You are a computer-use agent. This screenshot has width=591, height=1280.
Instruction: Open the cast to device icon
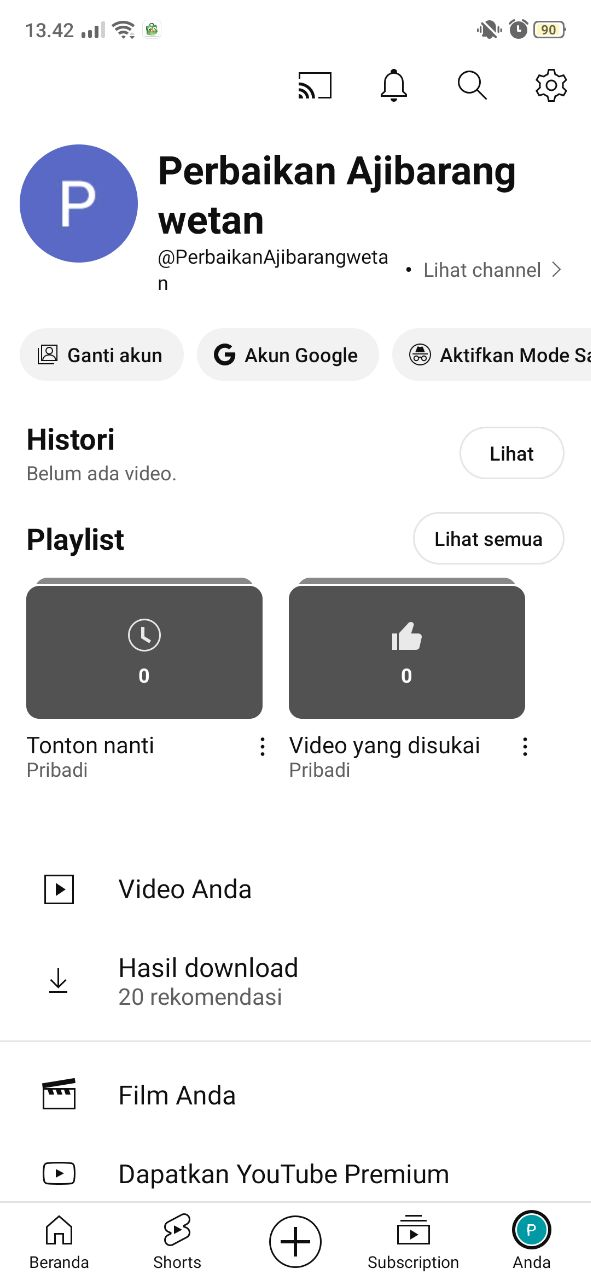pos(315,86)
